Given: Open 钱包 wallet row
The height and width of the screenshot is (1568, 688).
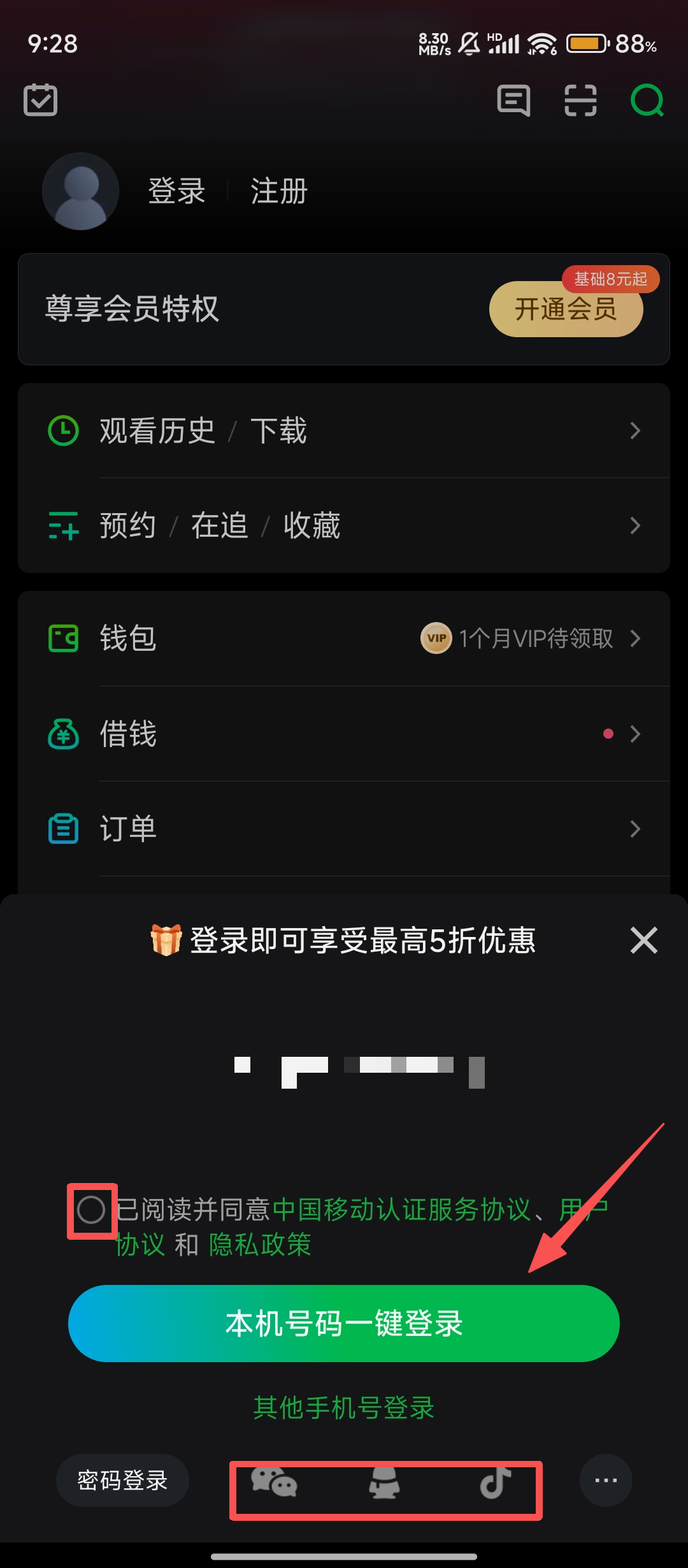Looking at the screenshot, I should coord(344,638).
